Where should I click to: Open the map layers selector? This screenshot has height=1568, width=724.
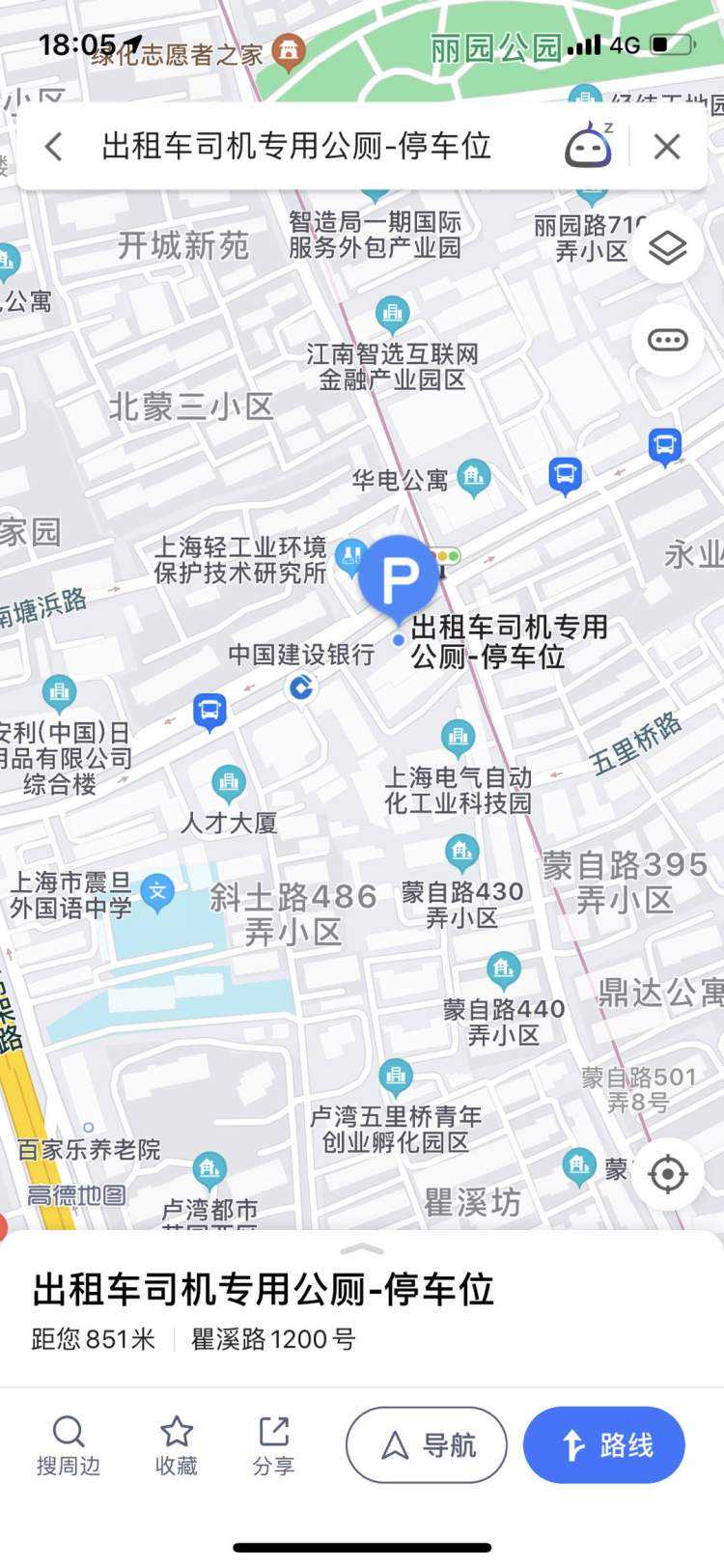coord(667,248)
